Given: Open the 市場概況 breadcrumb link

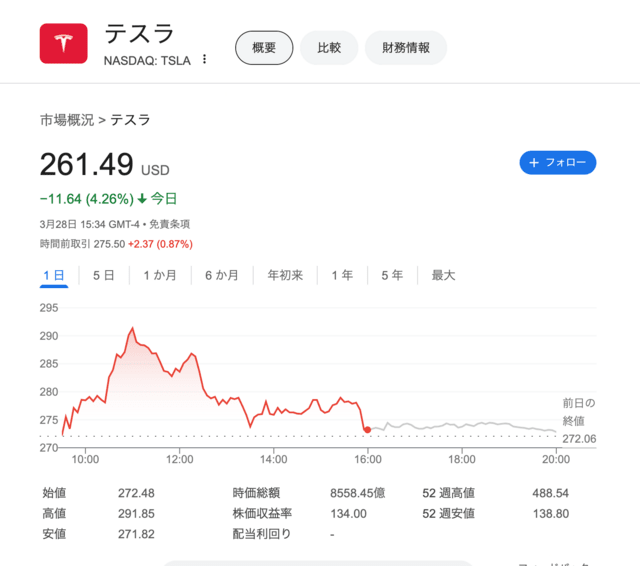Looking at the screenshot, I should click(66, 120).
